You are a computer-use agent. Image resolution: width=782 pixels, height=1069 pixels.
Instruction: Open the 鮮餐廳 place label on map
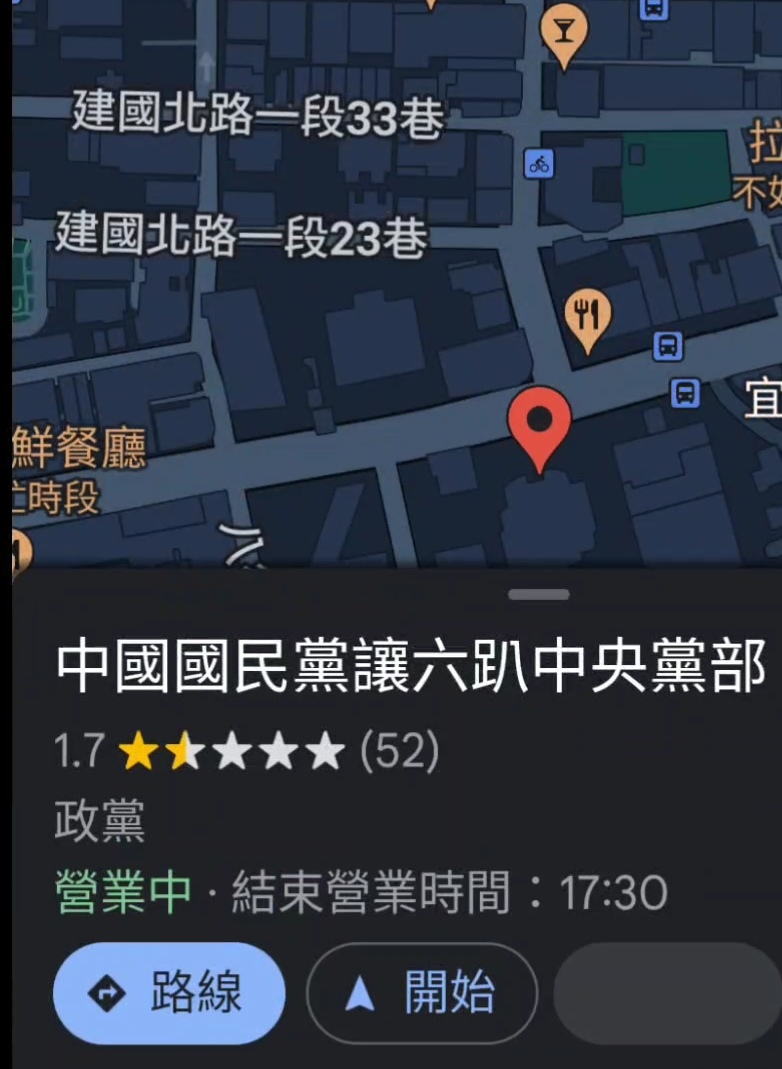(x=78, y=448)
